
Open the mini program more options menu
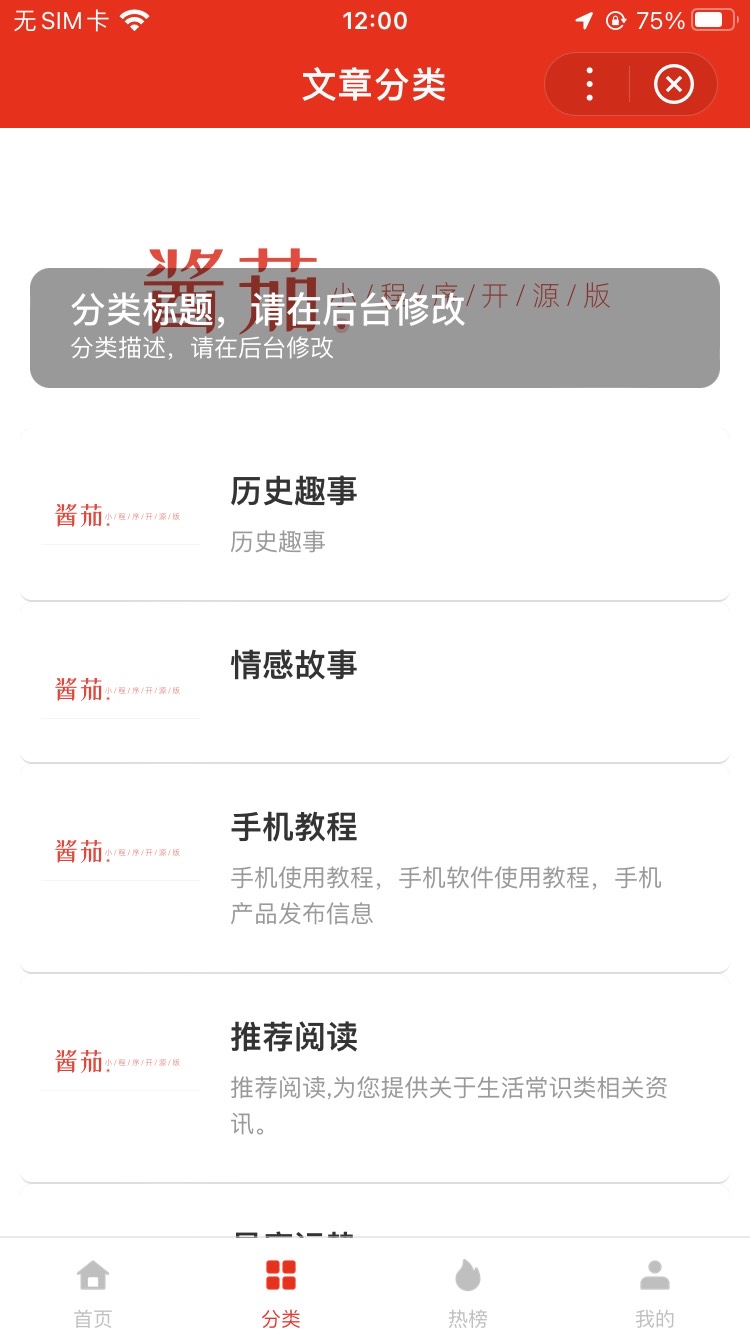point(590,85)
